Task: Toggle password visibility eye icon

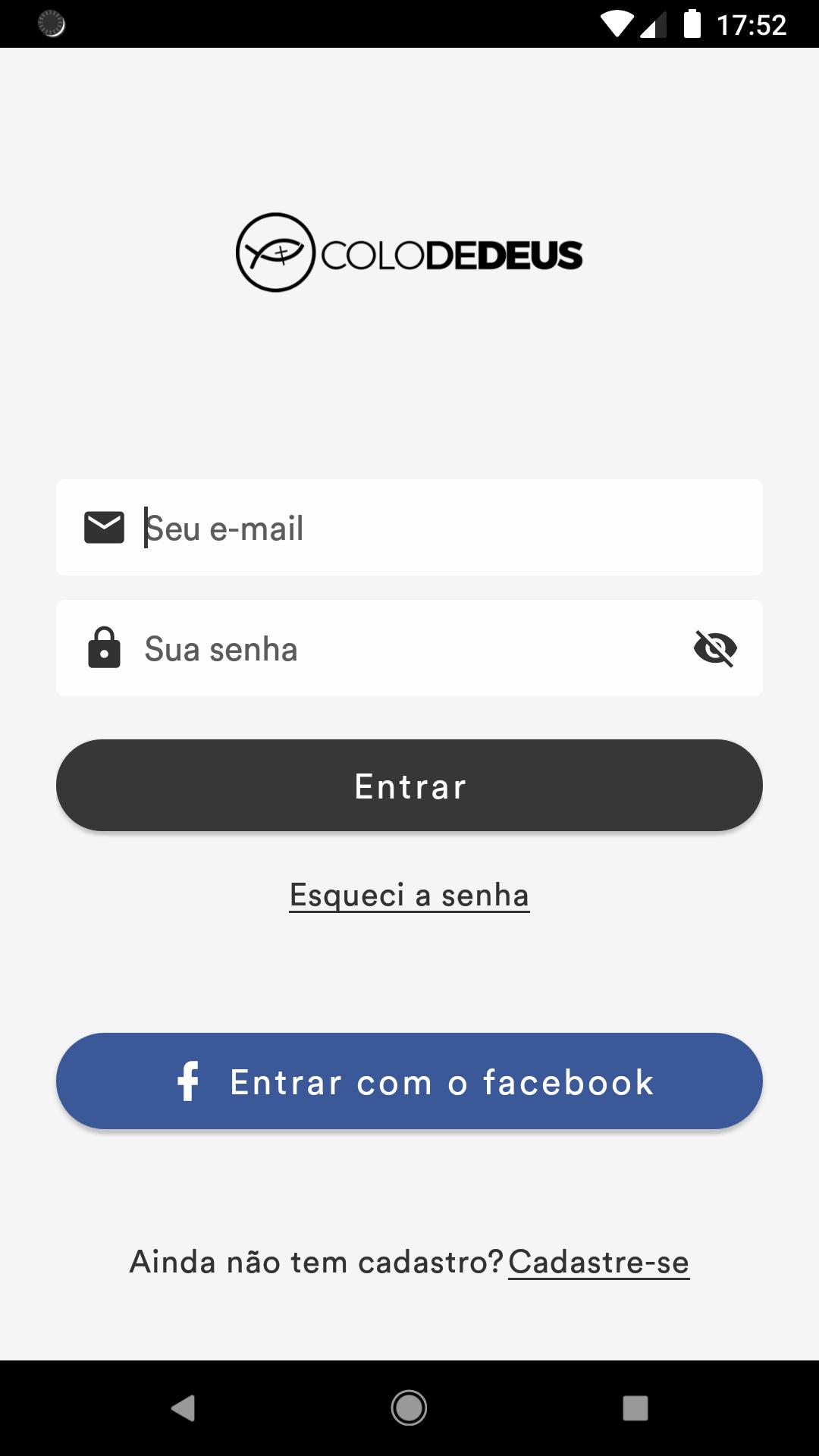Action: point(715,648)
